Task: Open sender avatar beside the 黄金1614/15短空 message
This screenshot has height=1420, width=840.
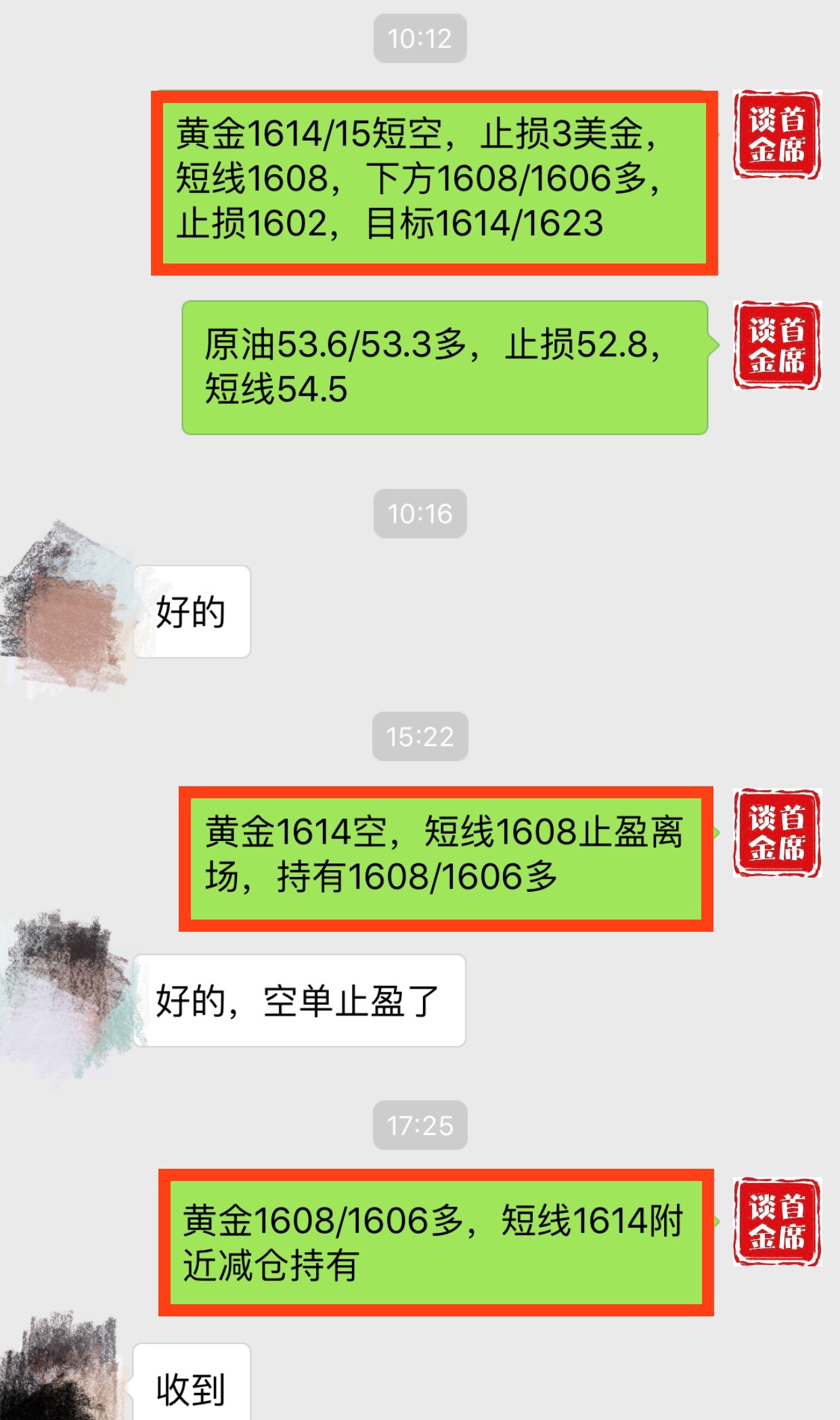Action: 776,135
